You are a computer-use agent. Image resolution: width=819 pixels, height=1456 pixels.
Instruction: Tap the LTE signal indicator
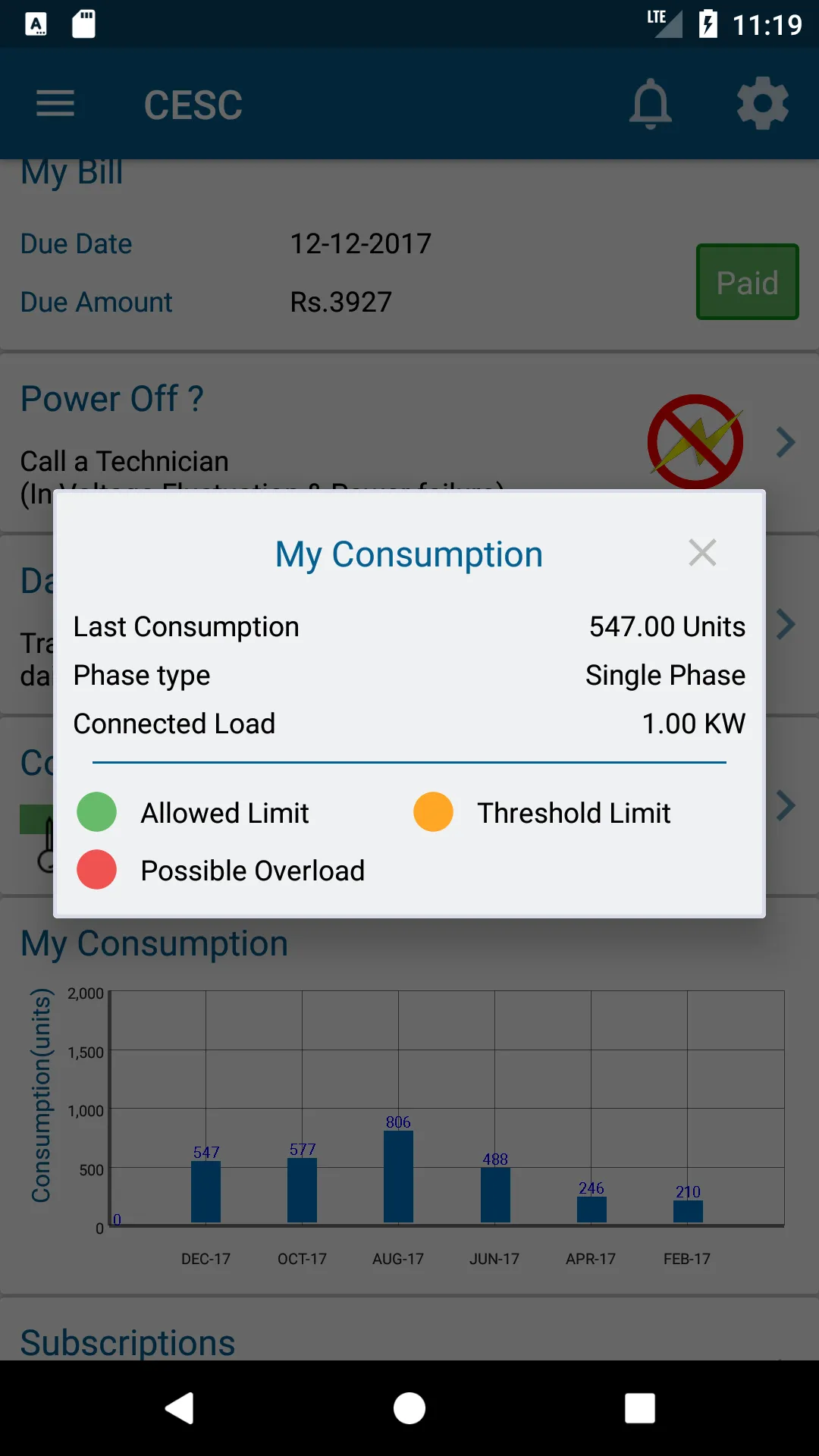pos(666,24)
